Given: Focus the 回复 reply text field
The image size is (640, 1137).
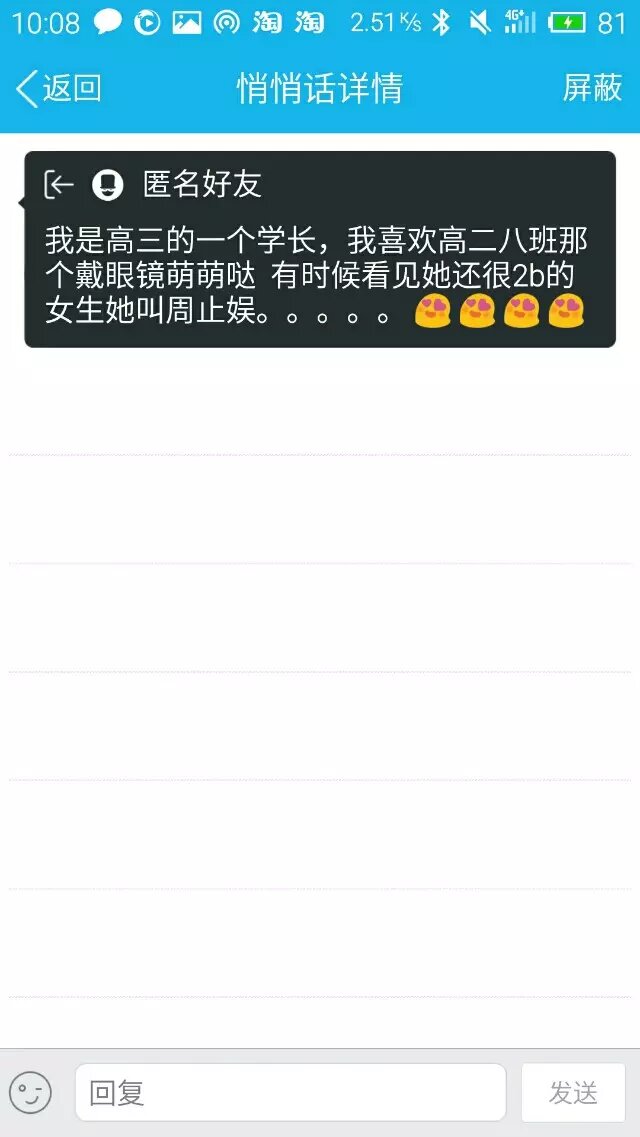Looking at the screenshot, I should coord(290,1092).
